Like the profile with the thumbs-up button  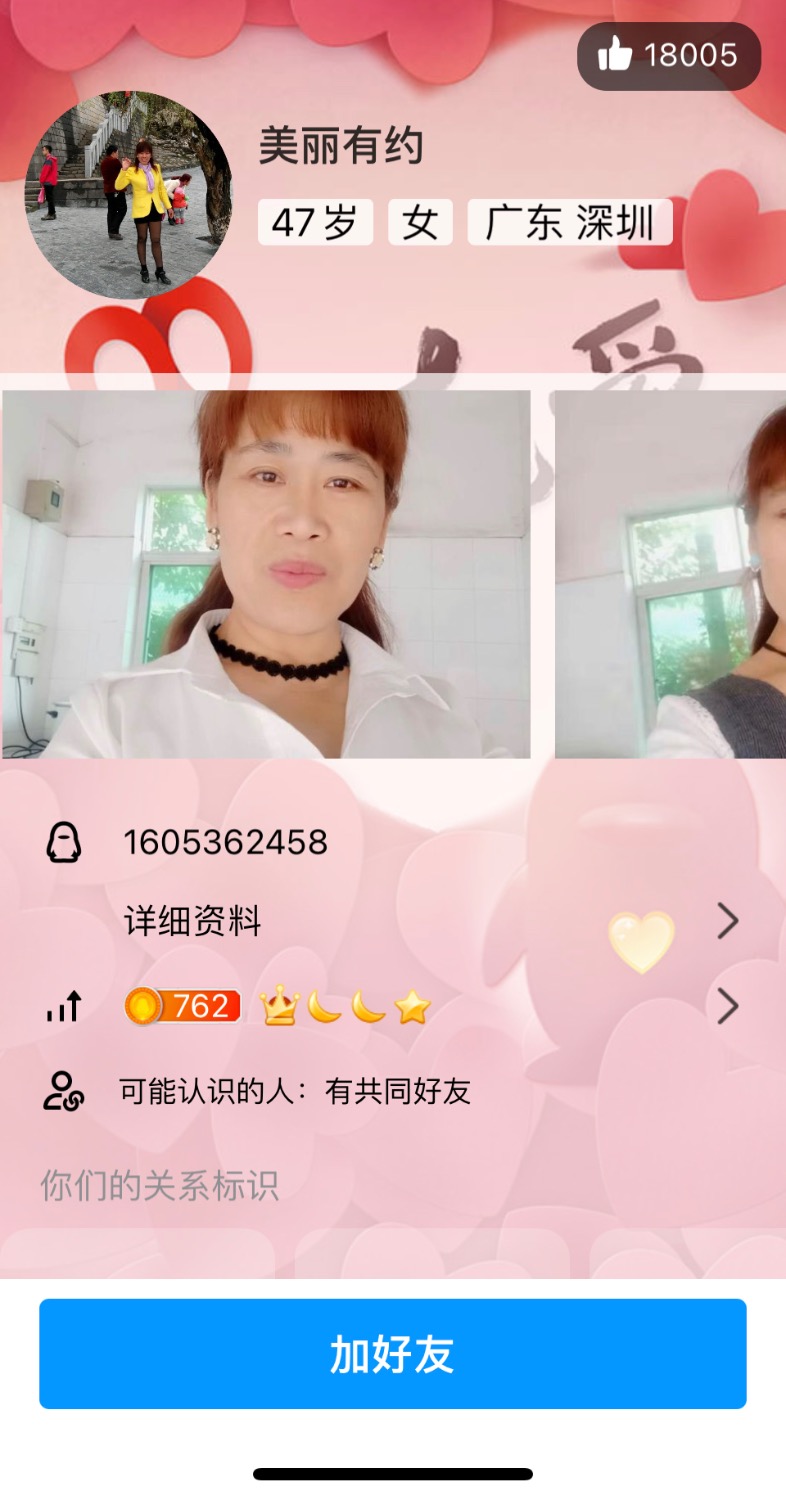[x=668, y=56]
